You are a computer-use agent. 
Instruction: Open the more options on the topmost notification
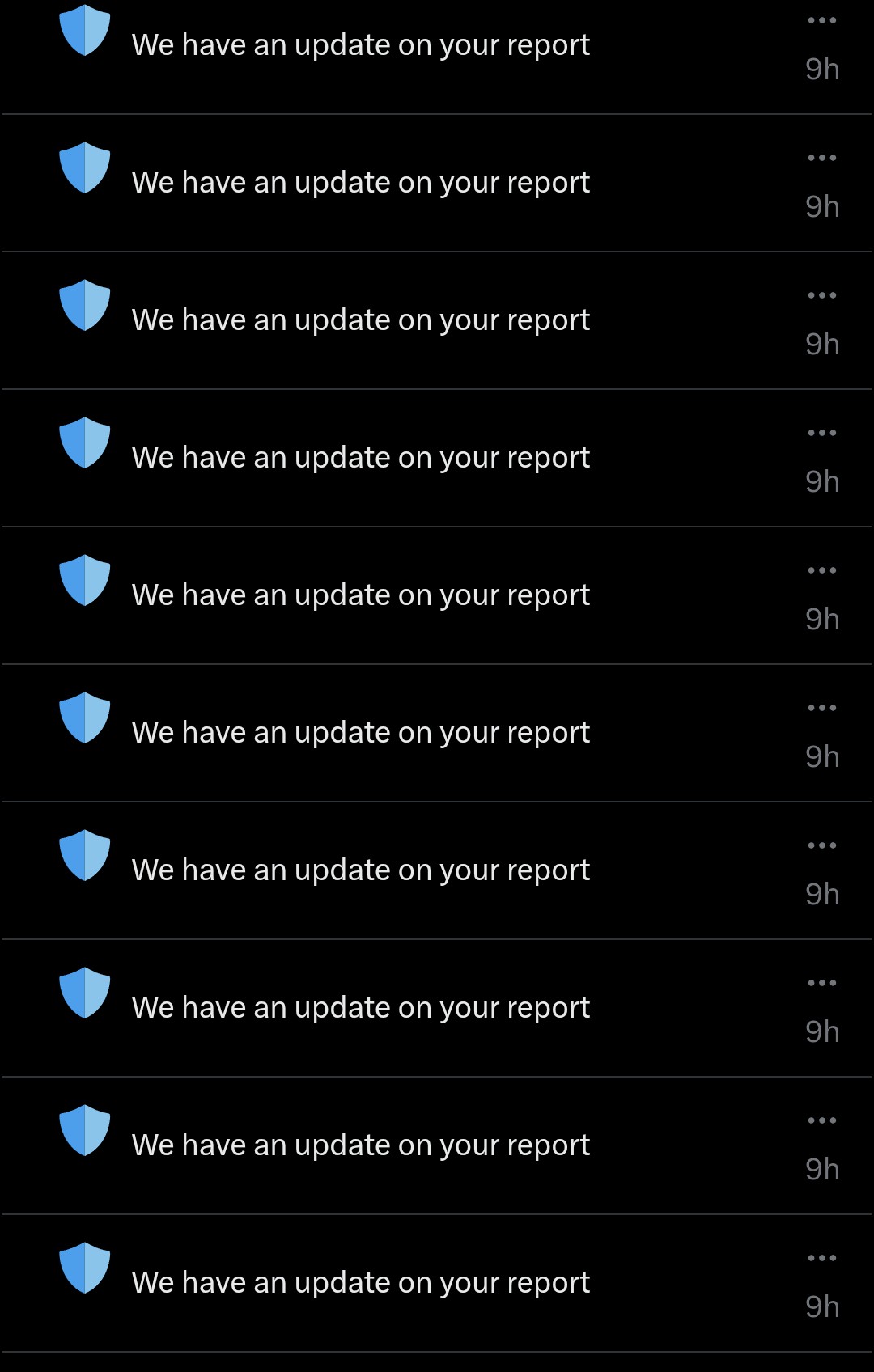[821, 20]
